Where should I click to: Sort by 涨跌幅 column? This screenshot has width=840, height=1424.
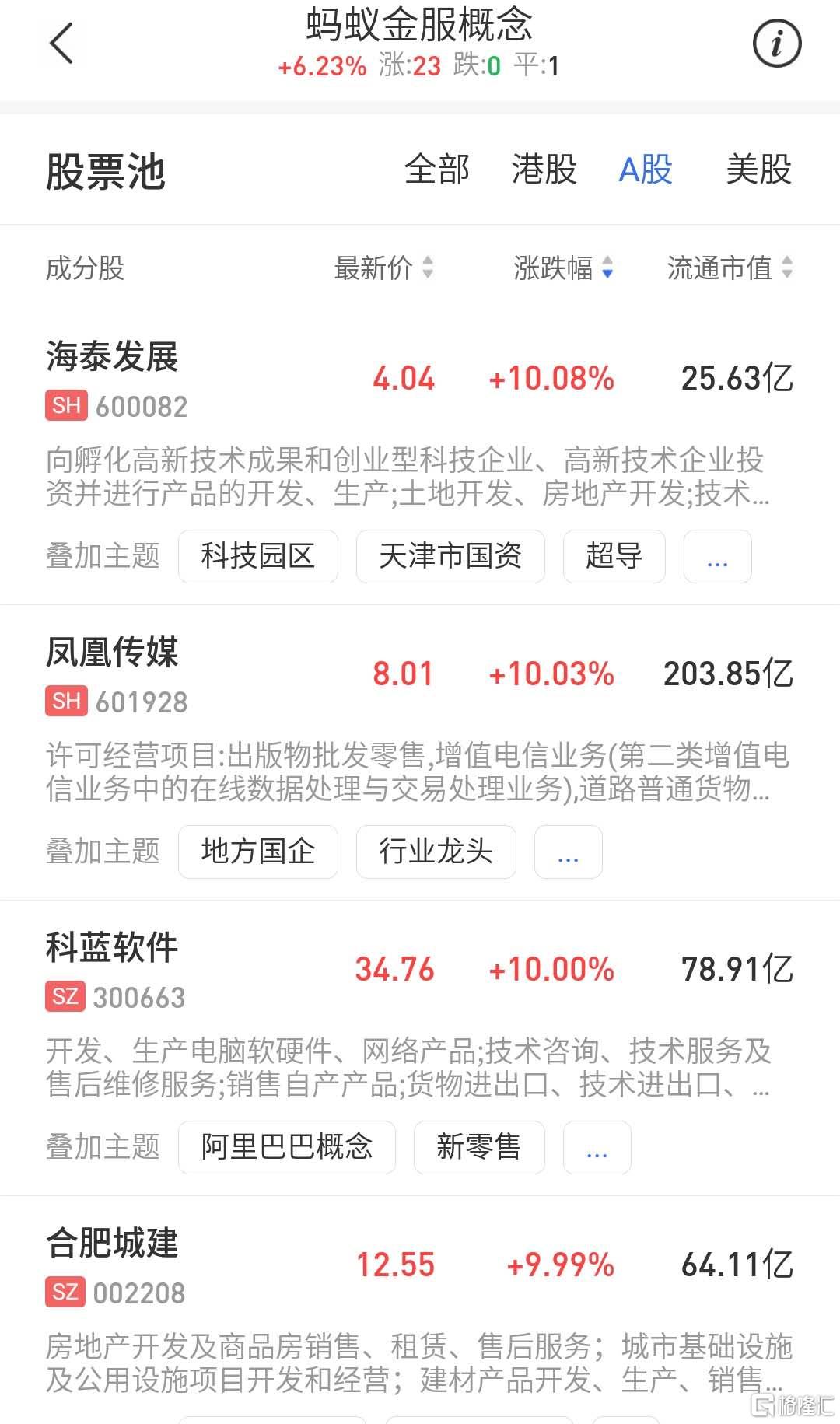[563, 268]
